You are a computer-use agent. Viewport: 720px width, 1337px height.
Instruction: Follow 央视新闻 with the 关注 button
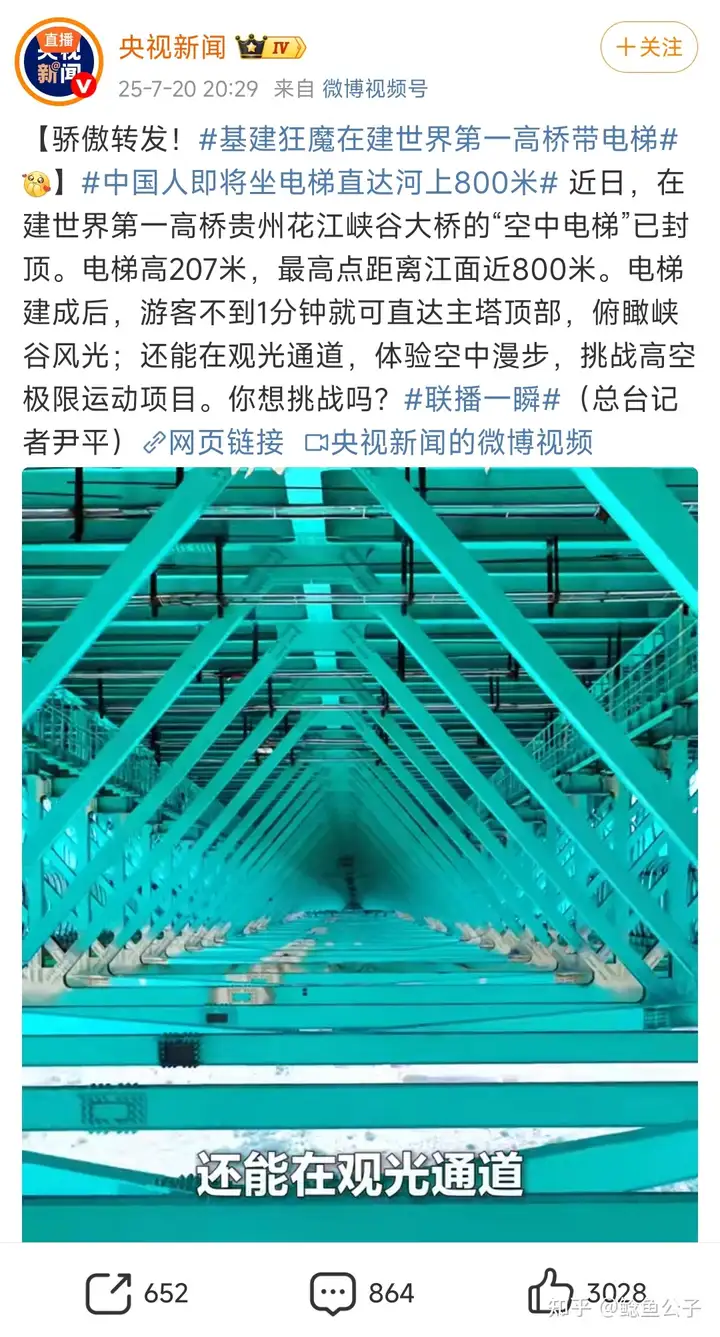click(648, 47)
